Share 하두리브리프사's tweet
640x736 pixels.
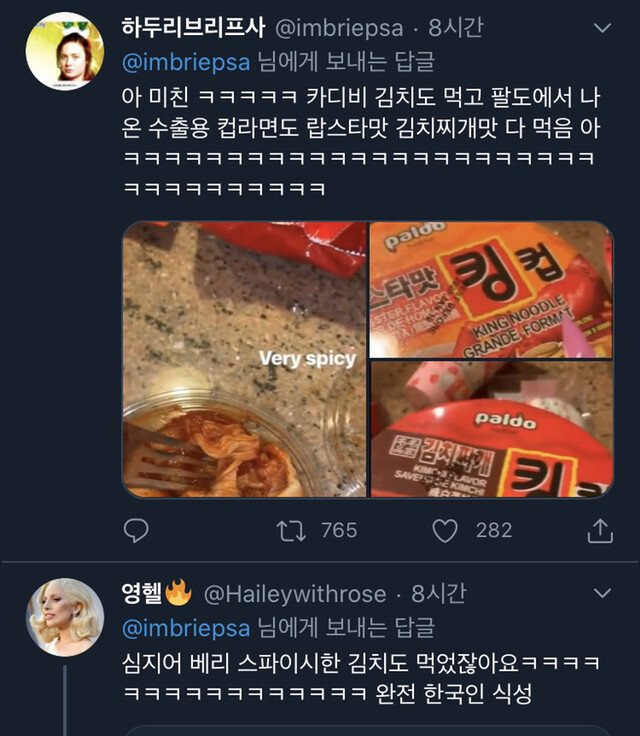point(600,530)
